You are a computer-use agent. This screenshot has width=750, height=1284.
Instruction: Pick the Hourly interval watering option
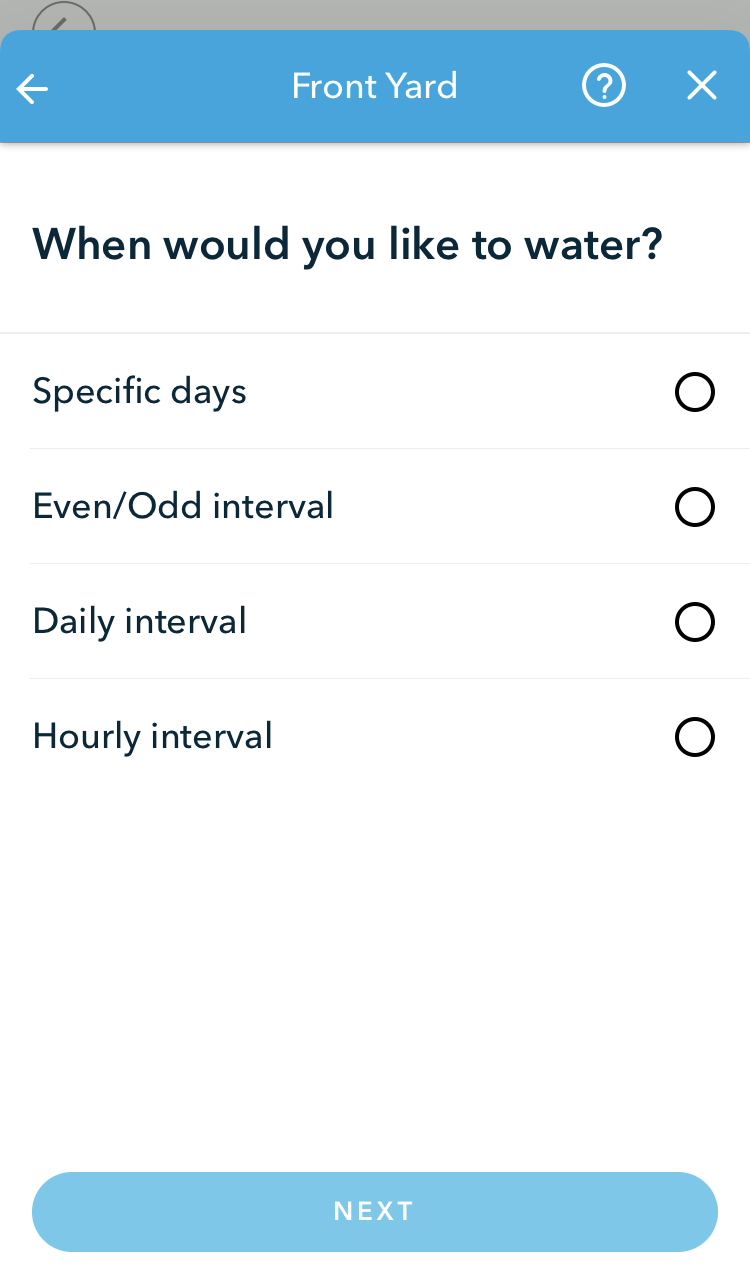(x=695, y=737)
